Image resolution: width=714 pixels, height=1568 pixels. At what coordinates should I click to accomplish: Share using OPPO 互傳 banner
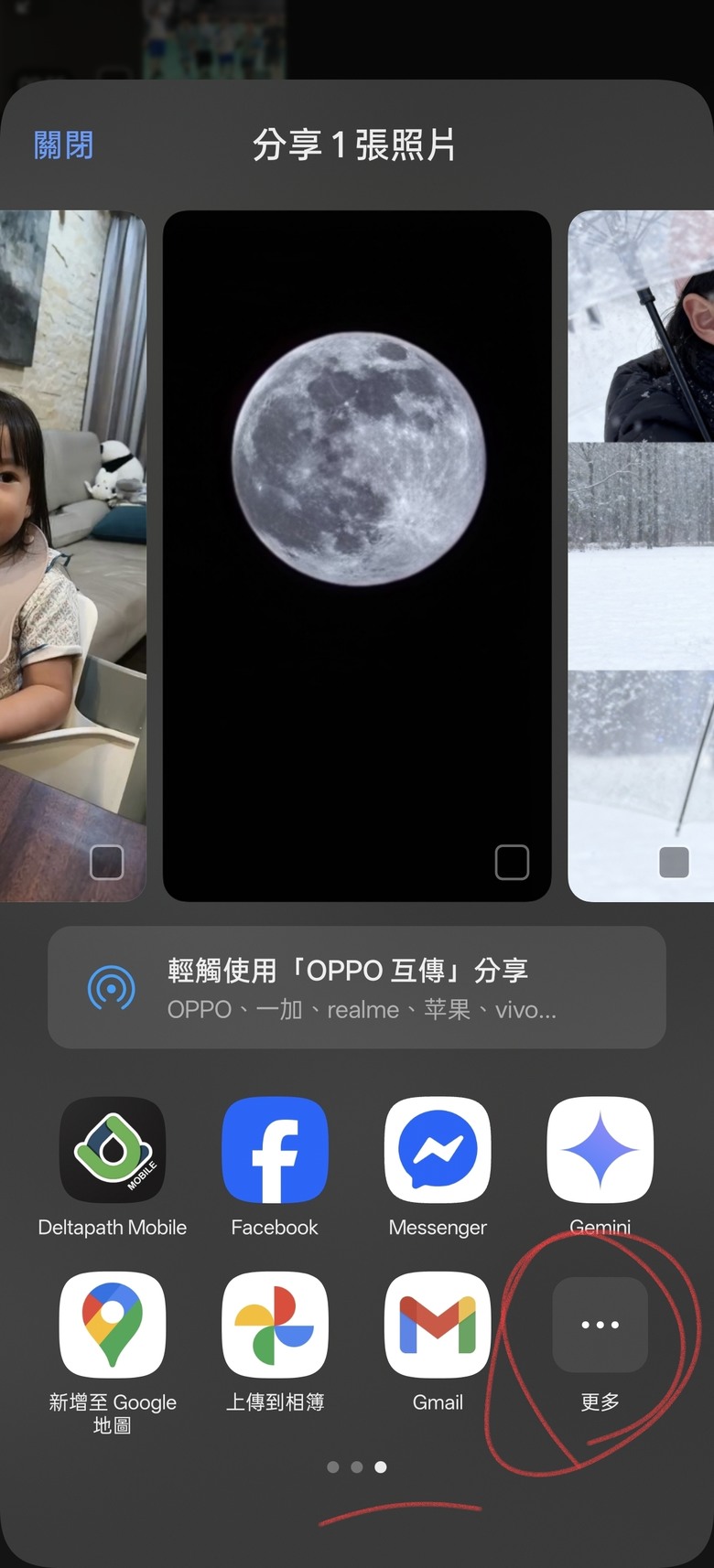pos(356,987)
